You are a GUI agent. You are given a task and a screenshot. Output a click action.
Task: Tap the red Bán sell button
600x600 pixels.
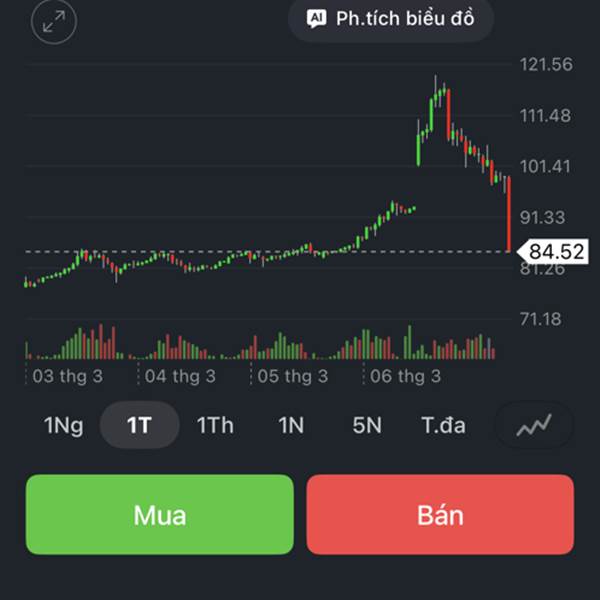440,515
